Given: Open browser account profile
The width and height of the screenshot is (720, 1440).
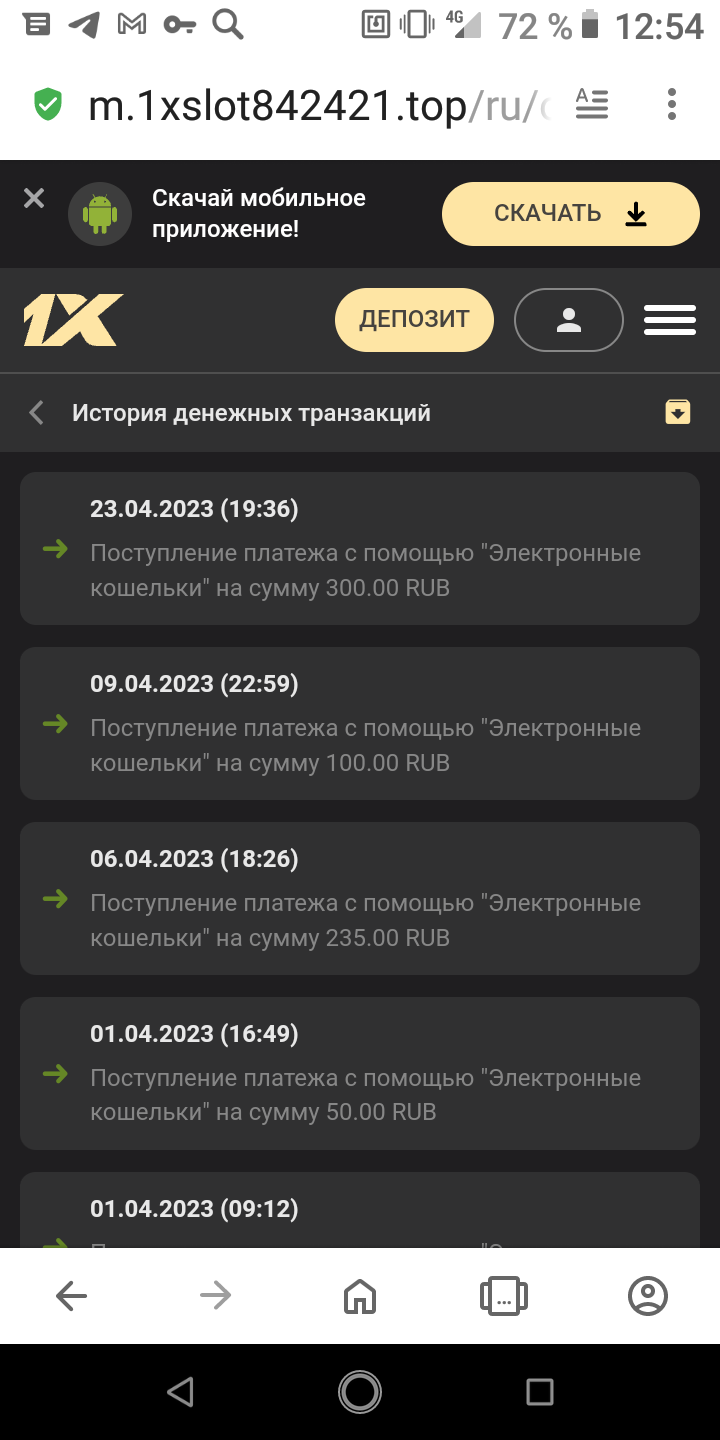Looking at the screenshot, I should click(648, 1296).
